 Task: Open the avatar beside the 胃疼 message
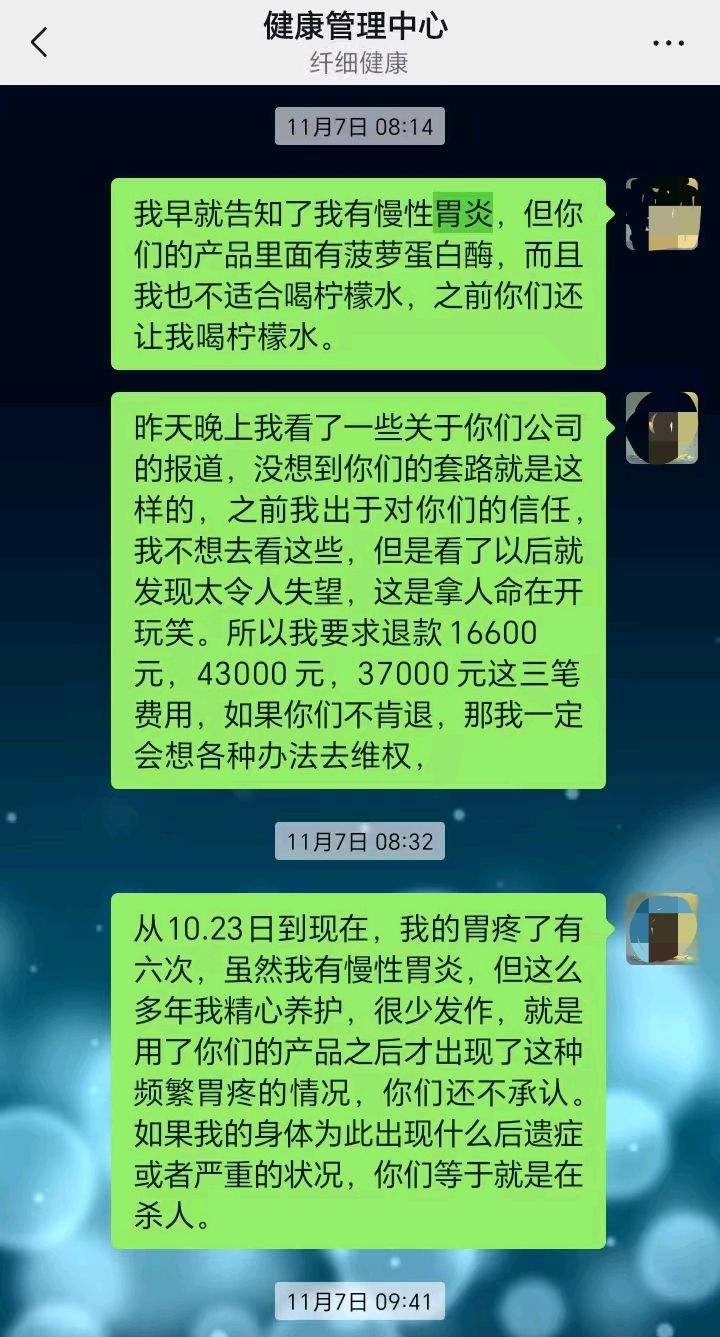(x=661, y=929)
